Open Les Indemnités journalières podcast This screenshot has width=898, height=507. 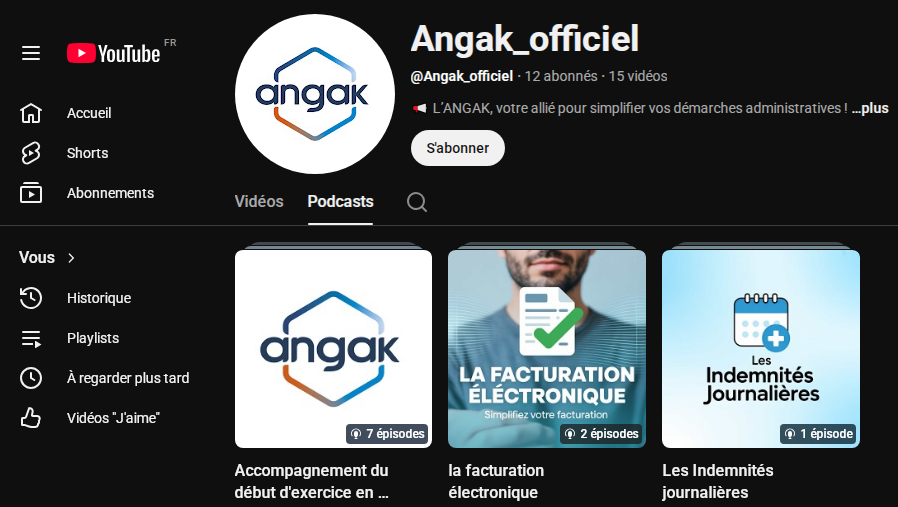tap(760, 348)
